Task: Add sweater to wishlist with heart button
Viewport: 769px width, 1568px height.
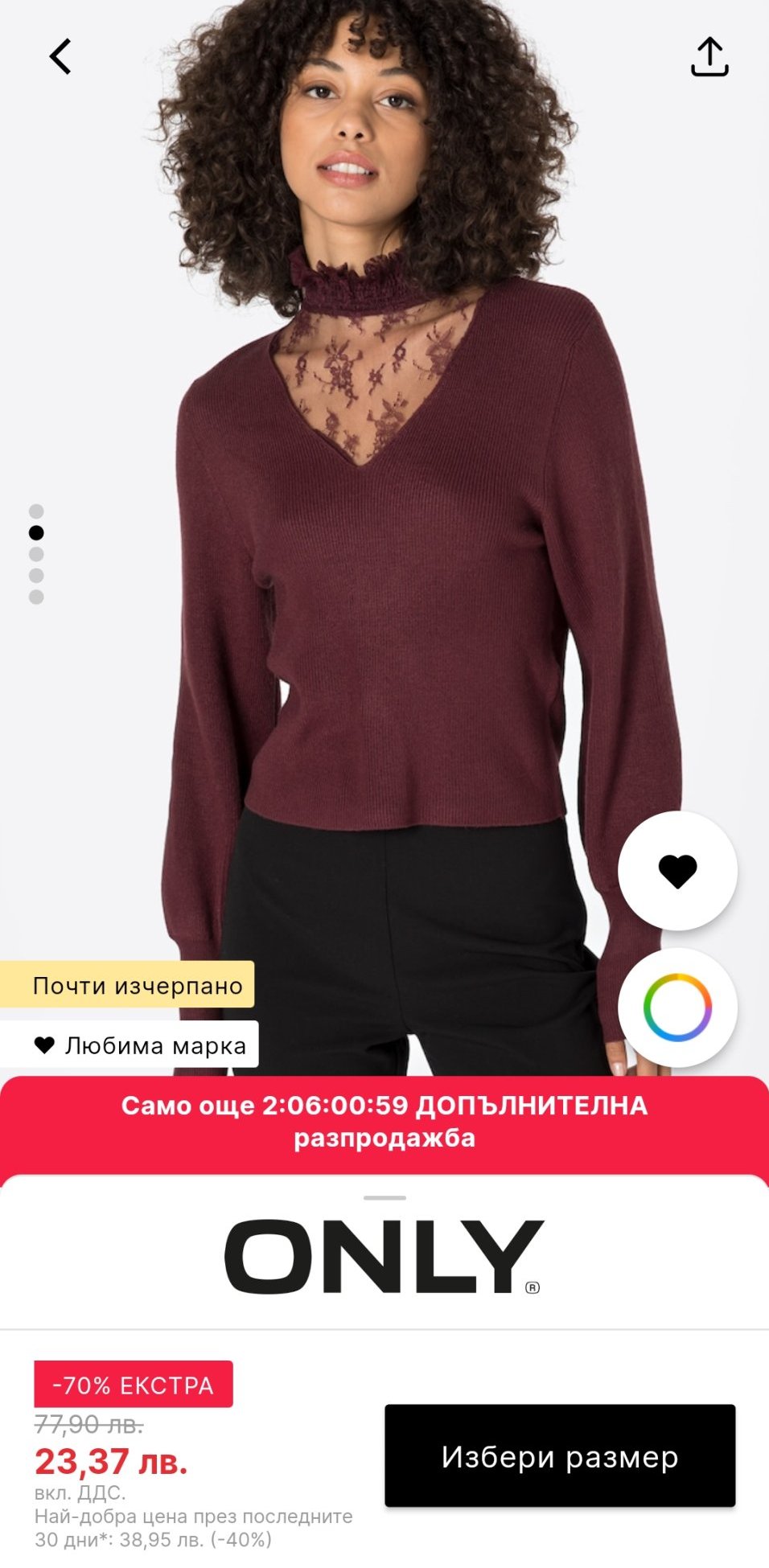Action: click(677, 872)
